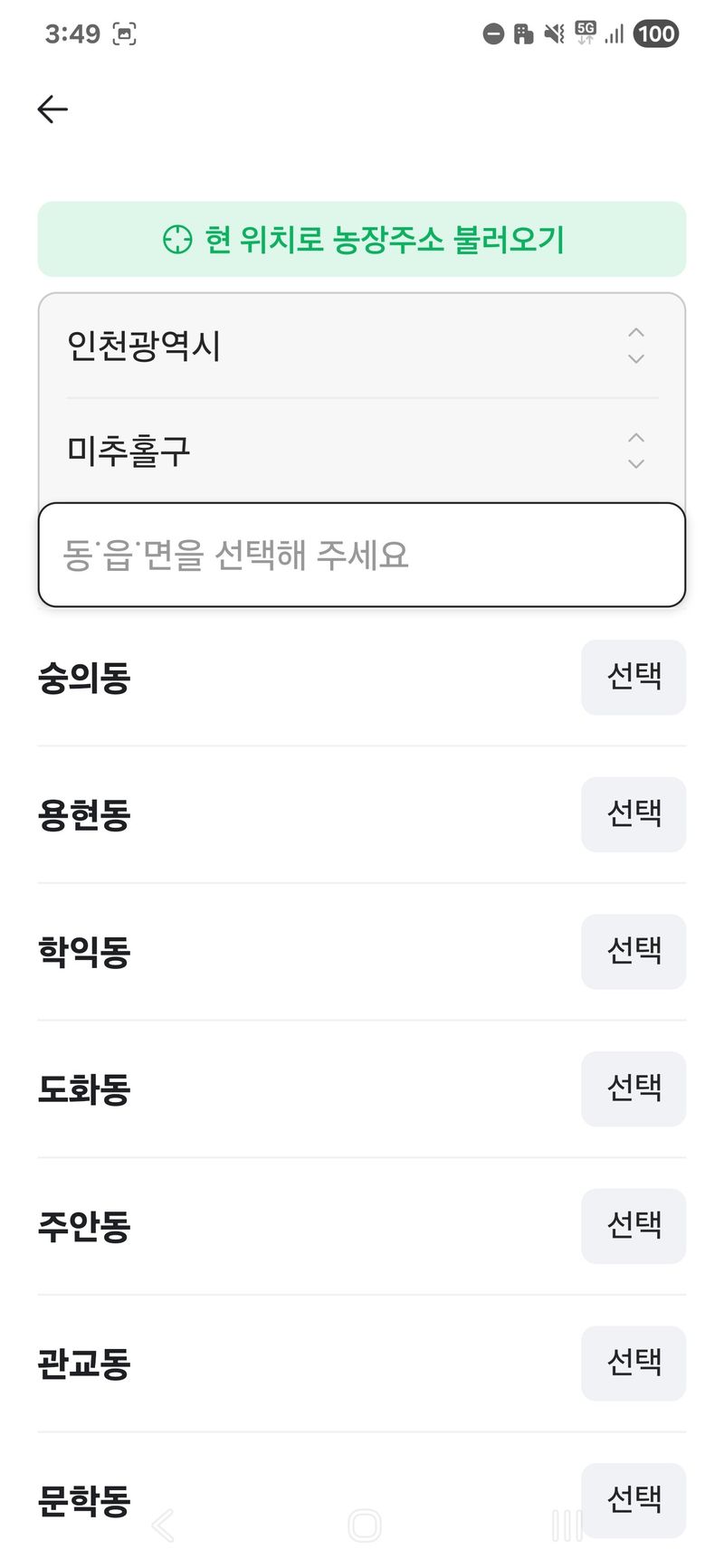Choose 학익동 with its 선택 button
Viewport: 724px width, 1568px height.
(633, 952)
